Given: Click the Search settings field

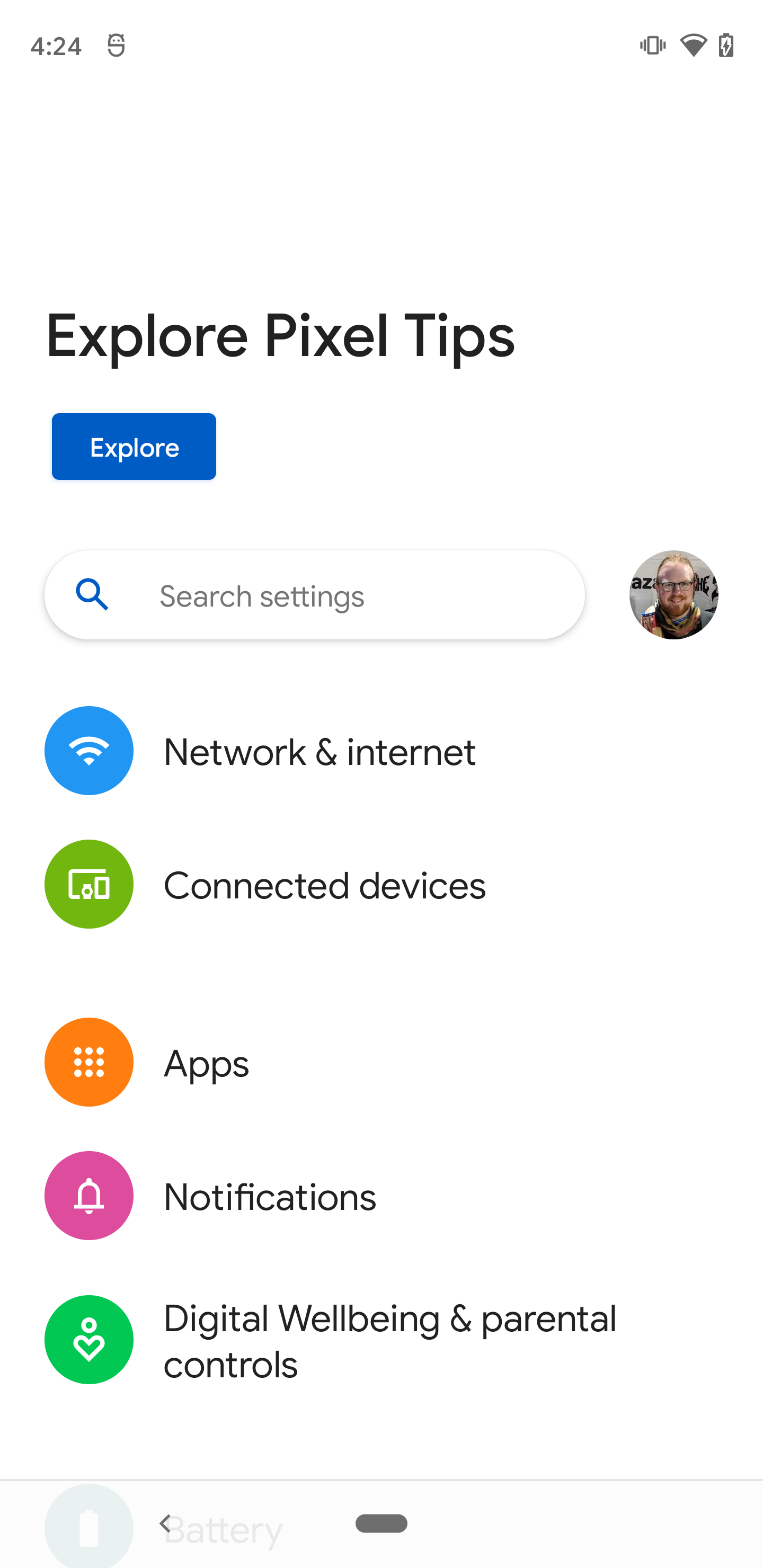Looking at the screenshot, I should point(315,595).
